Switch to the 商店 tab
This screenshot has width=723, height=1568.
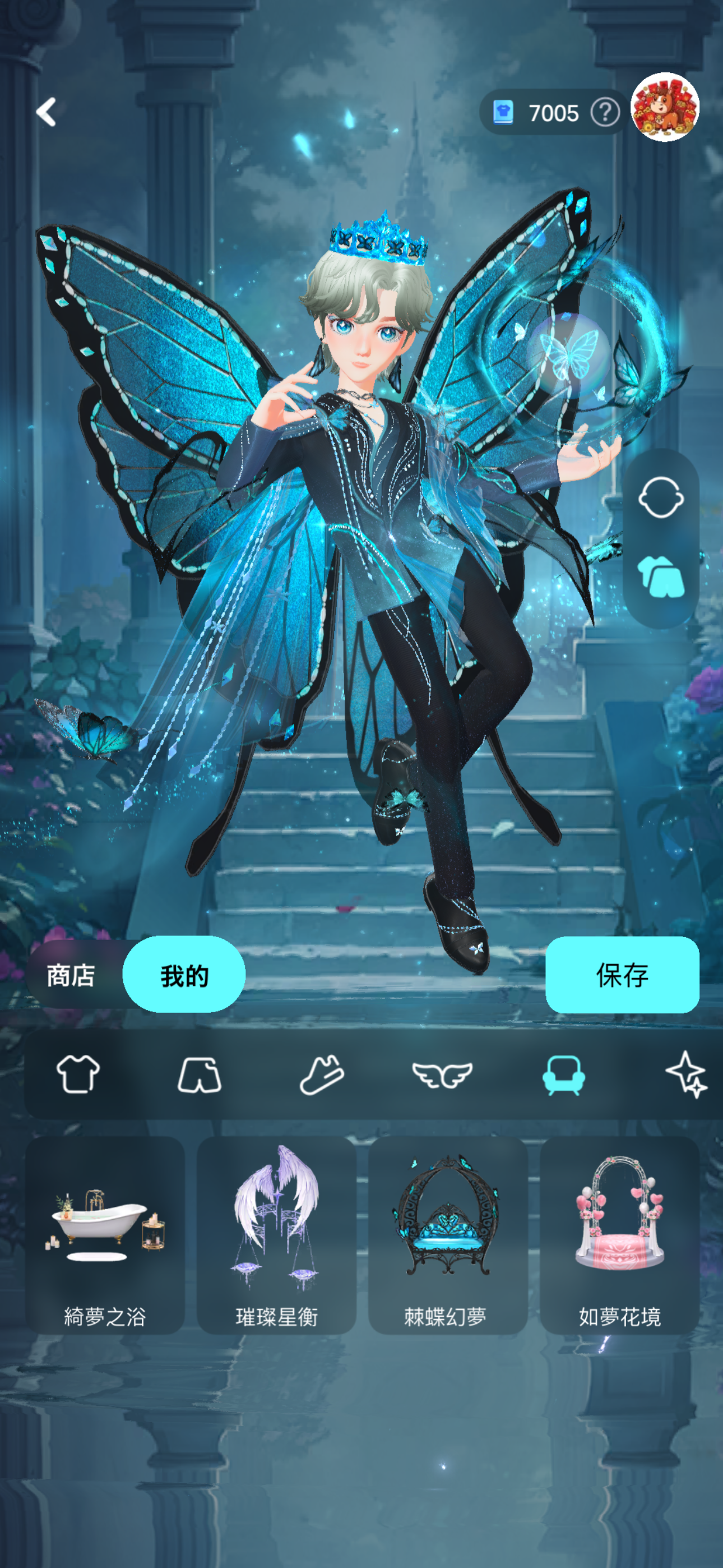click(x=71, y=976)
